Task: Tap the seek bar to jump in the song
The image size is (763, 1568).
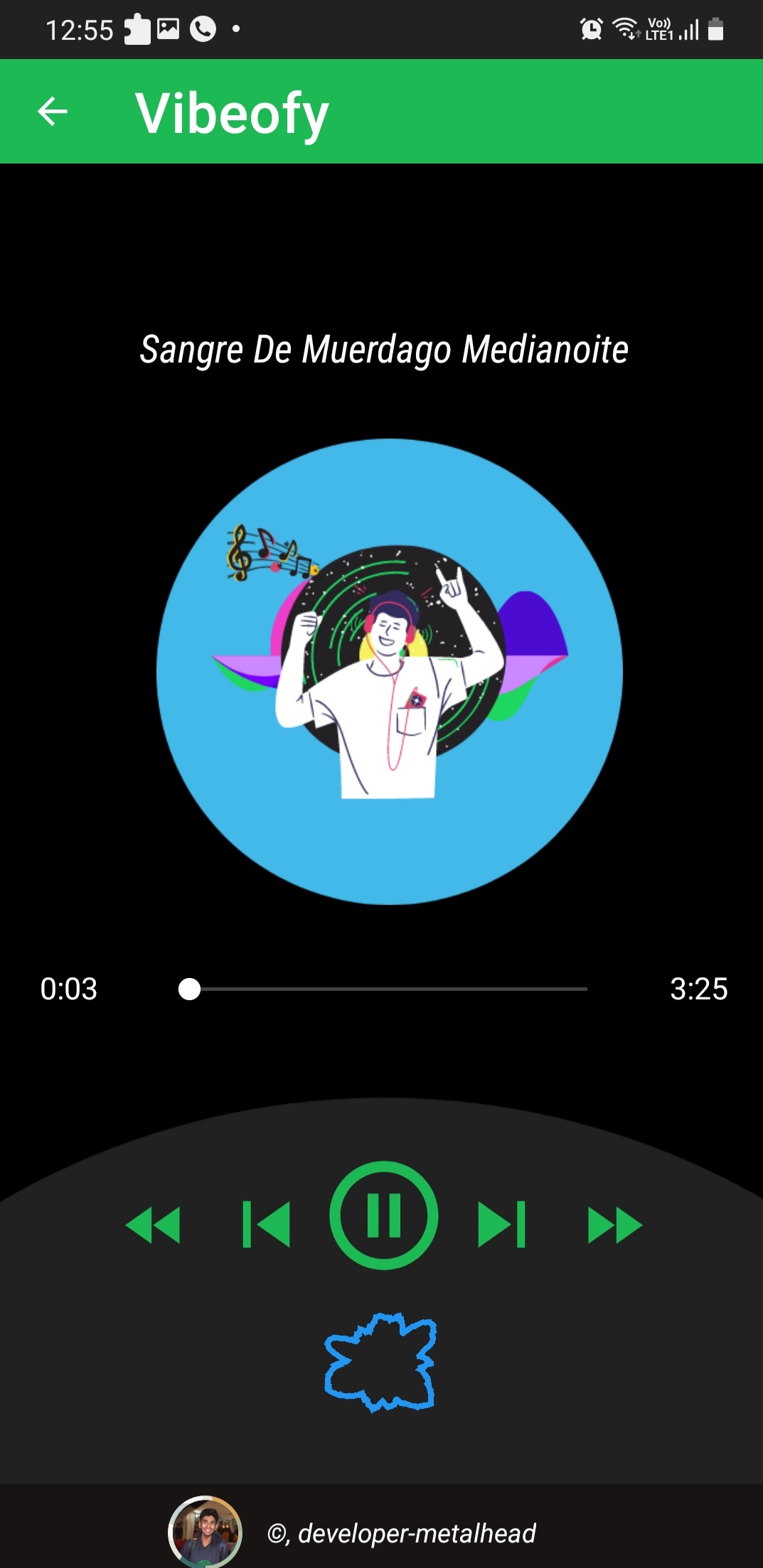Action: point(388,989)
